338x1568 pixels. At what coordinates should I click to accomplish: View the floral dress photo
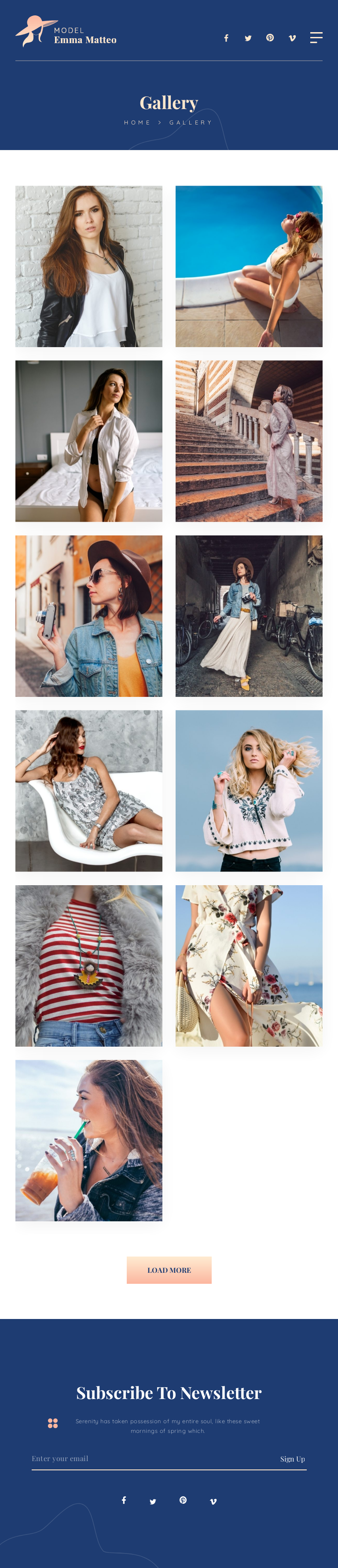click(x=249, y=965)
